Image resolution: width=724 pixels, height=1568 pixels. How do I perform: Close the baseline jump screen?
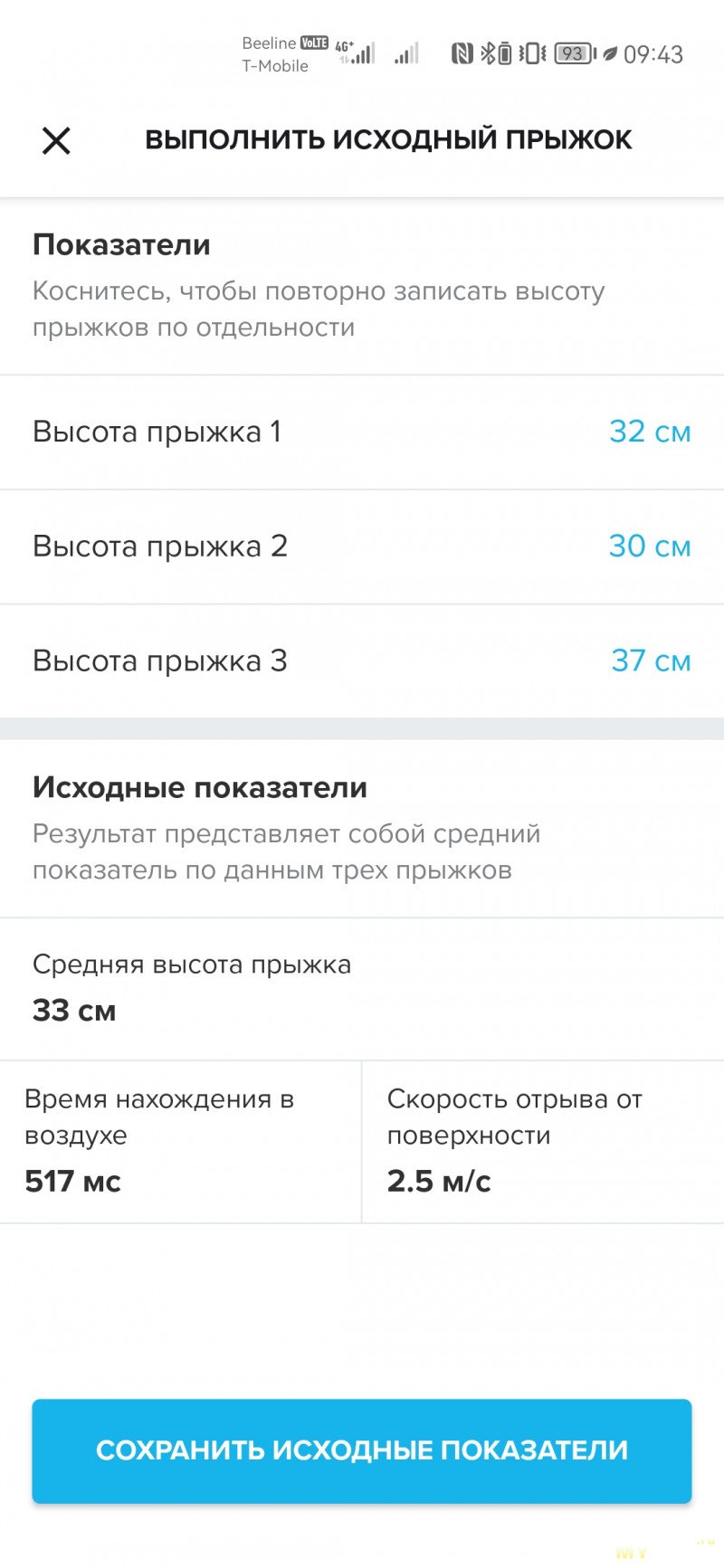[x=56, y=140]
